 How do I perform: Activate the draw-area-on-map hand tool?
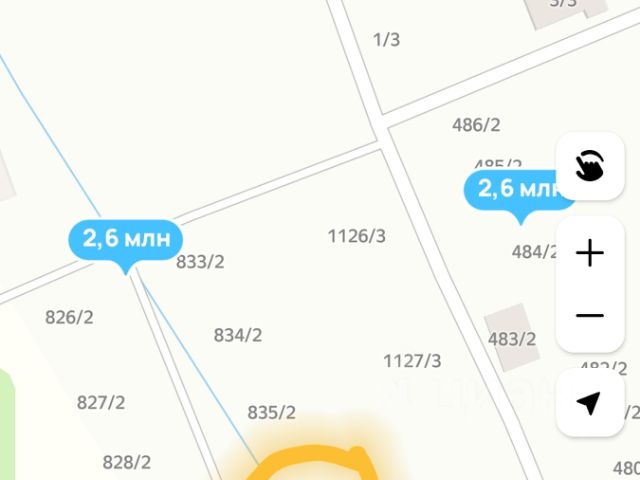[x=590, y=166]
